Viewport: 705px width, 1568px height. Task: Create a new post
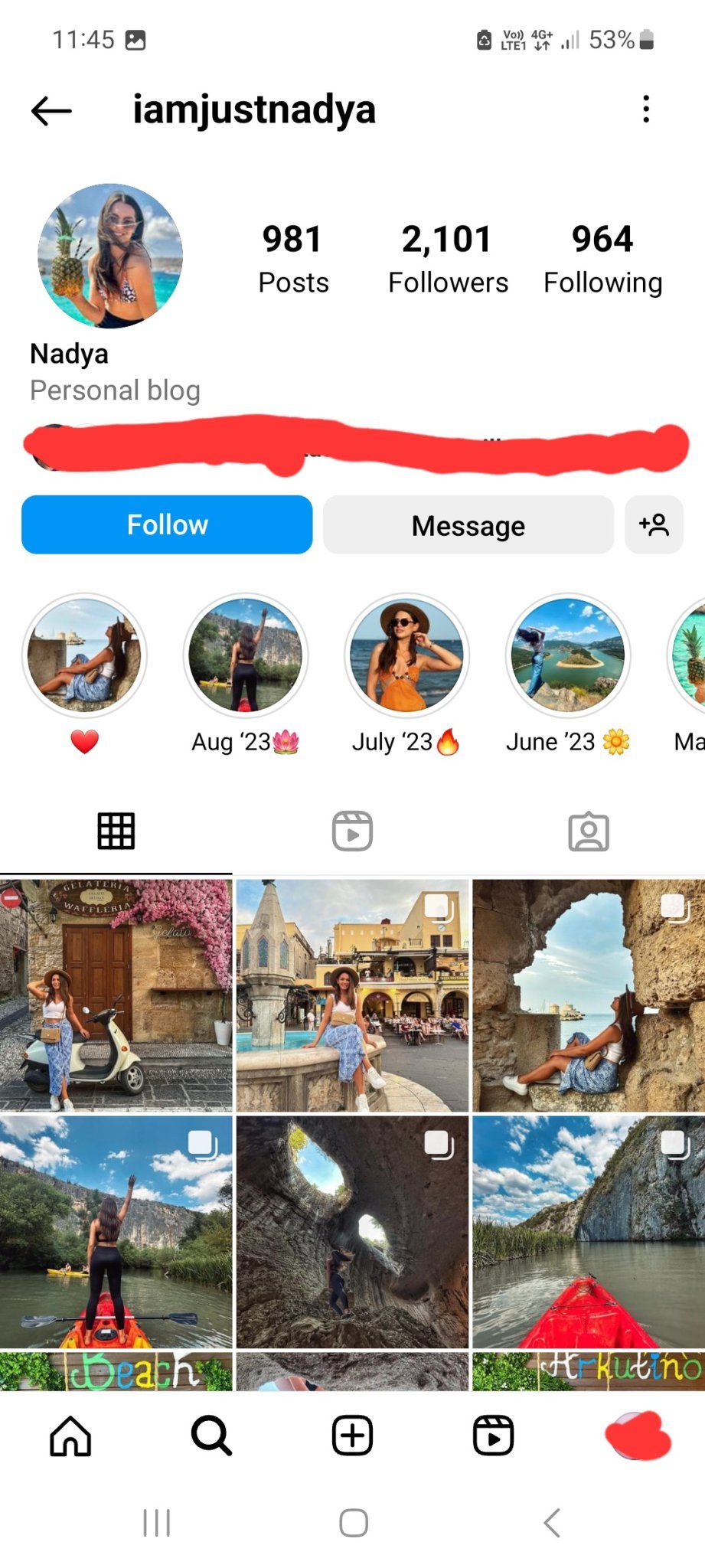(352, 1436)
